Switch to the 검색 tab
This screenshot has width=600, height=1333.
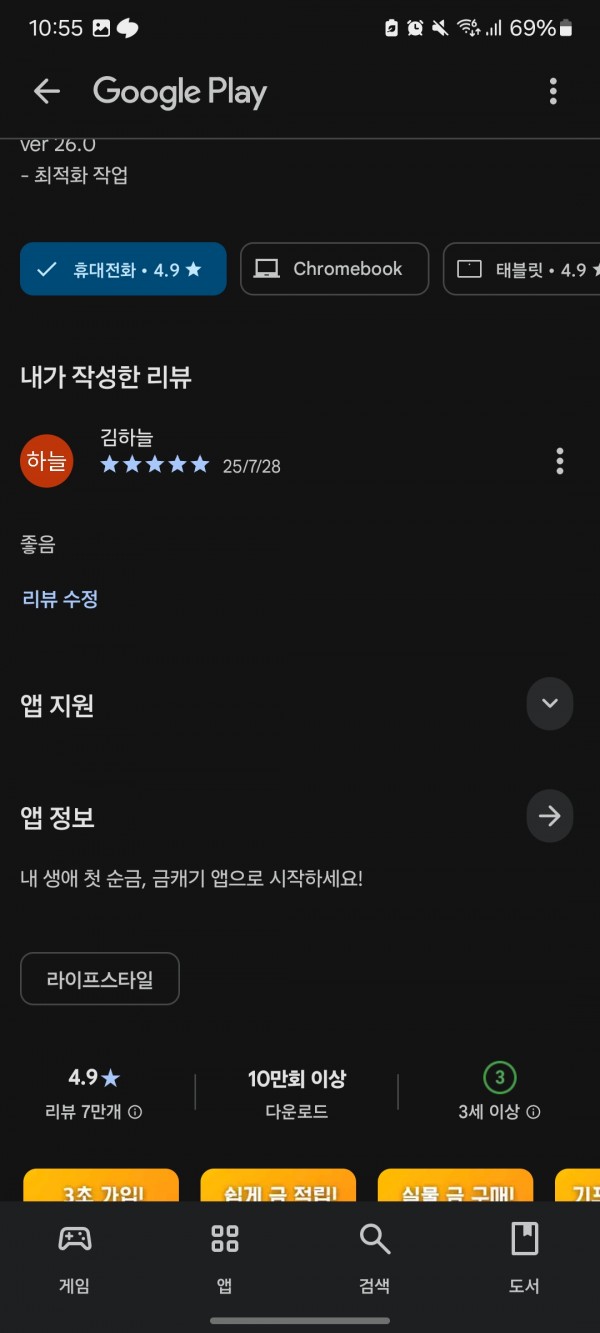[375, 1258]
